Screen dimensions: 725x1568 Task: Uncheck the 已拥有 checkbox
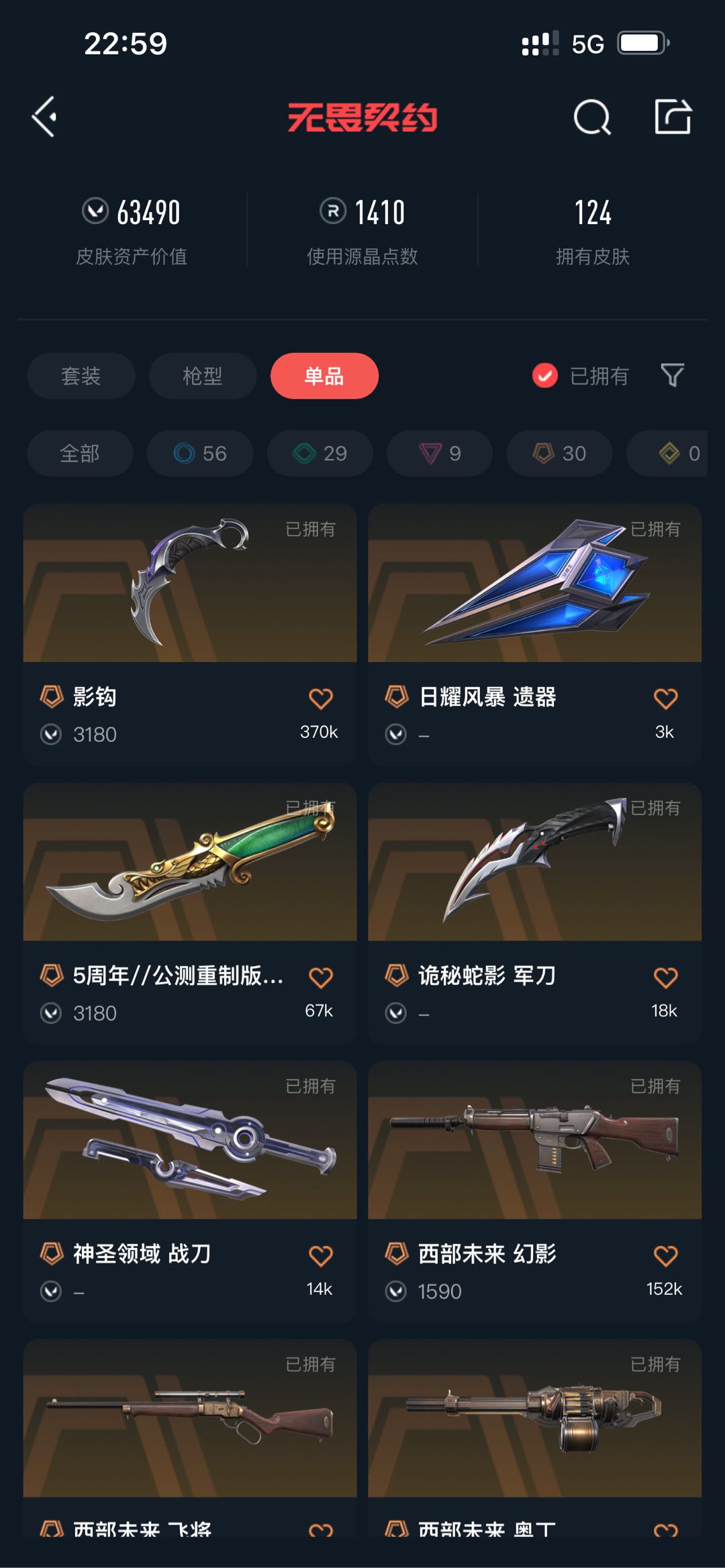[544, 376]
